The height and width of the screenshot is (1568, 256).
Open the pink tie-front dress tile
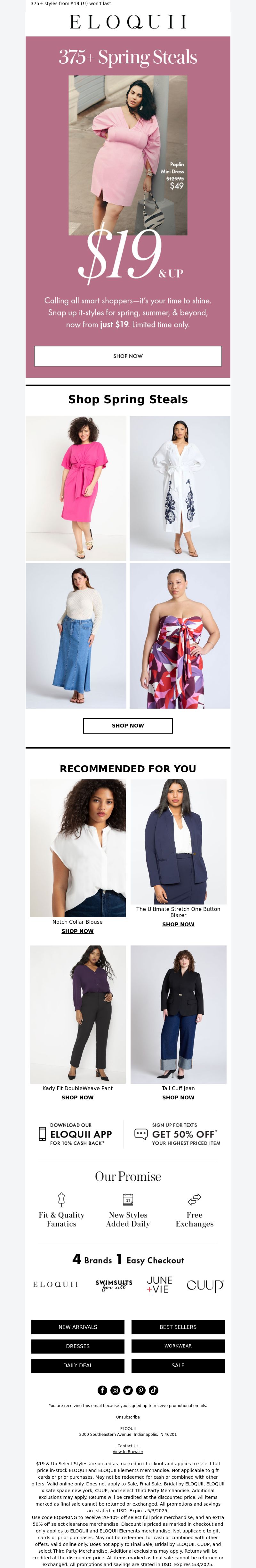[x=76, y=487]
